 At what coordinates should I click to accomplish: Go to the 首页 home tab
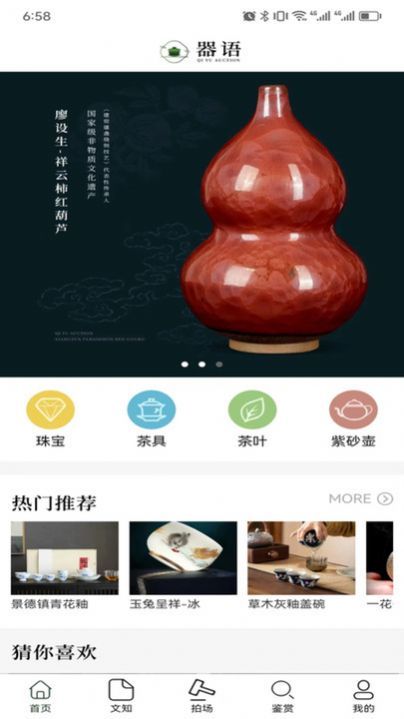coord(40,696)
